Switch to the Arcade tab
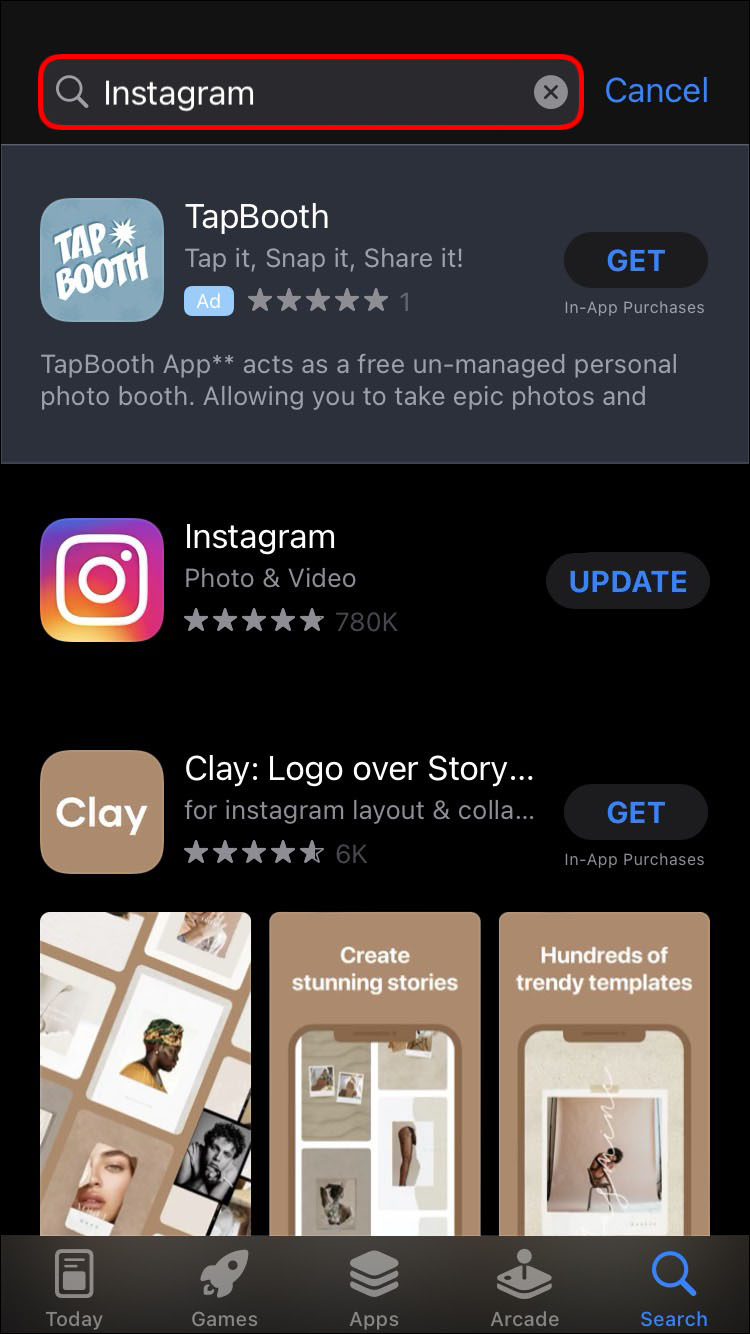The width and height of the screenshot is (750, 1334). tap(524, 1288)
